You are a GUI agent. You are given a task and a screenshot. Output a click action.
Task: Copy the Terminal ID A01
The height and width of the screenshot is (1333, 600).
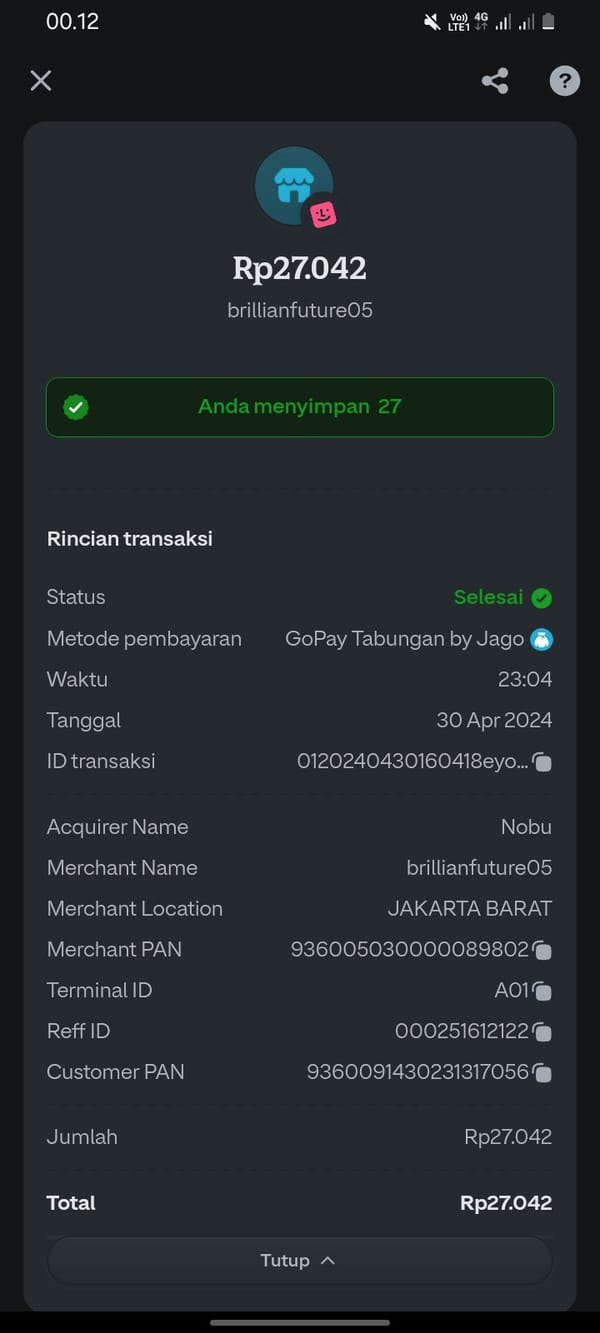click(542, 991)
